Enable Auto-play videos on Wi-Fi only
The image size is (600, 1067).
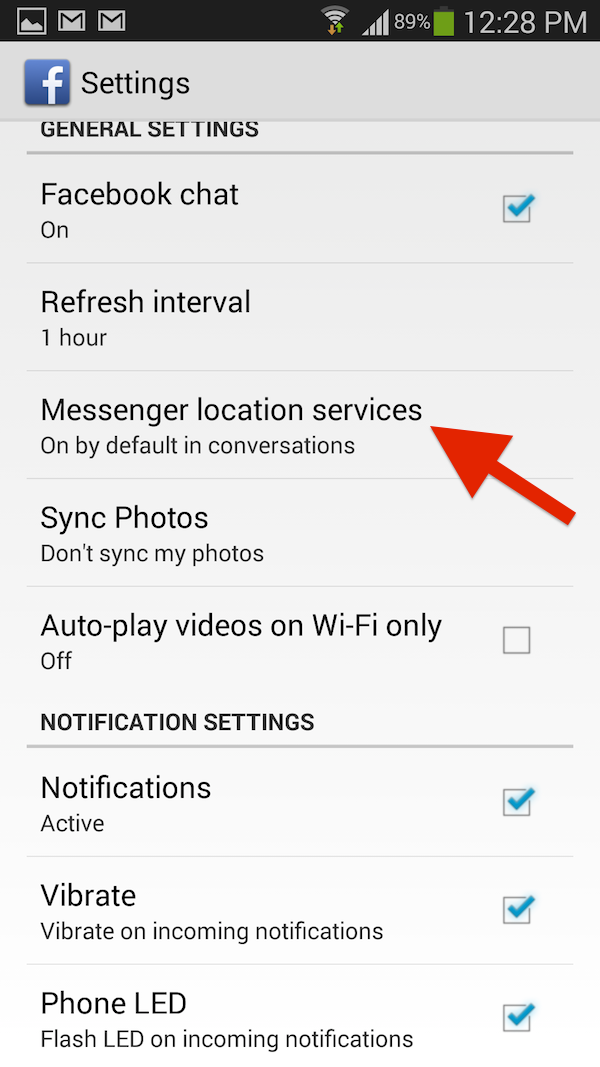point(516,640)
